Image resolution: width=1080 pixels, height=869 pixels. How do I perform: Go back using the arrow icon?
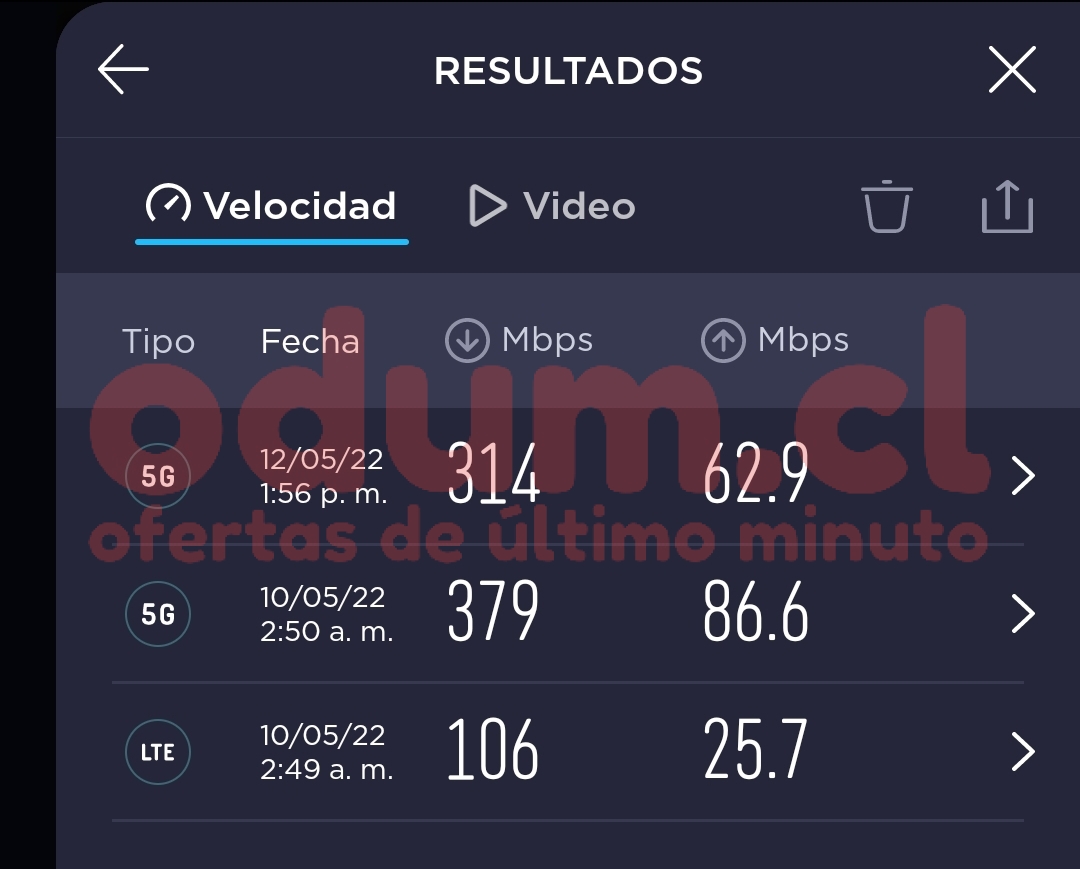[x=123, y=71]
